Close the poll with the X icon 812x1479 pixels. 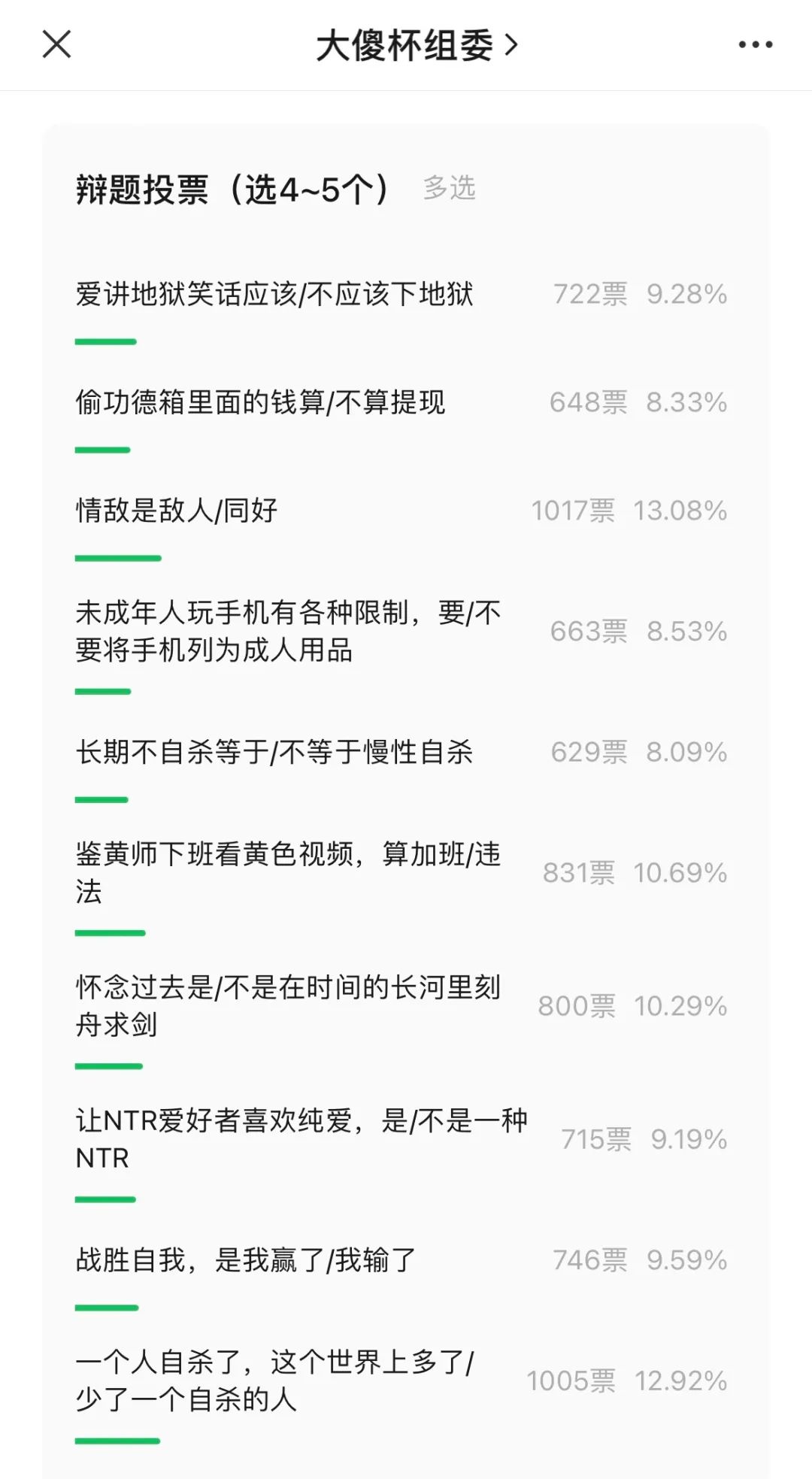[57, 45]
